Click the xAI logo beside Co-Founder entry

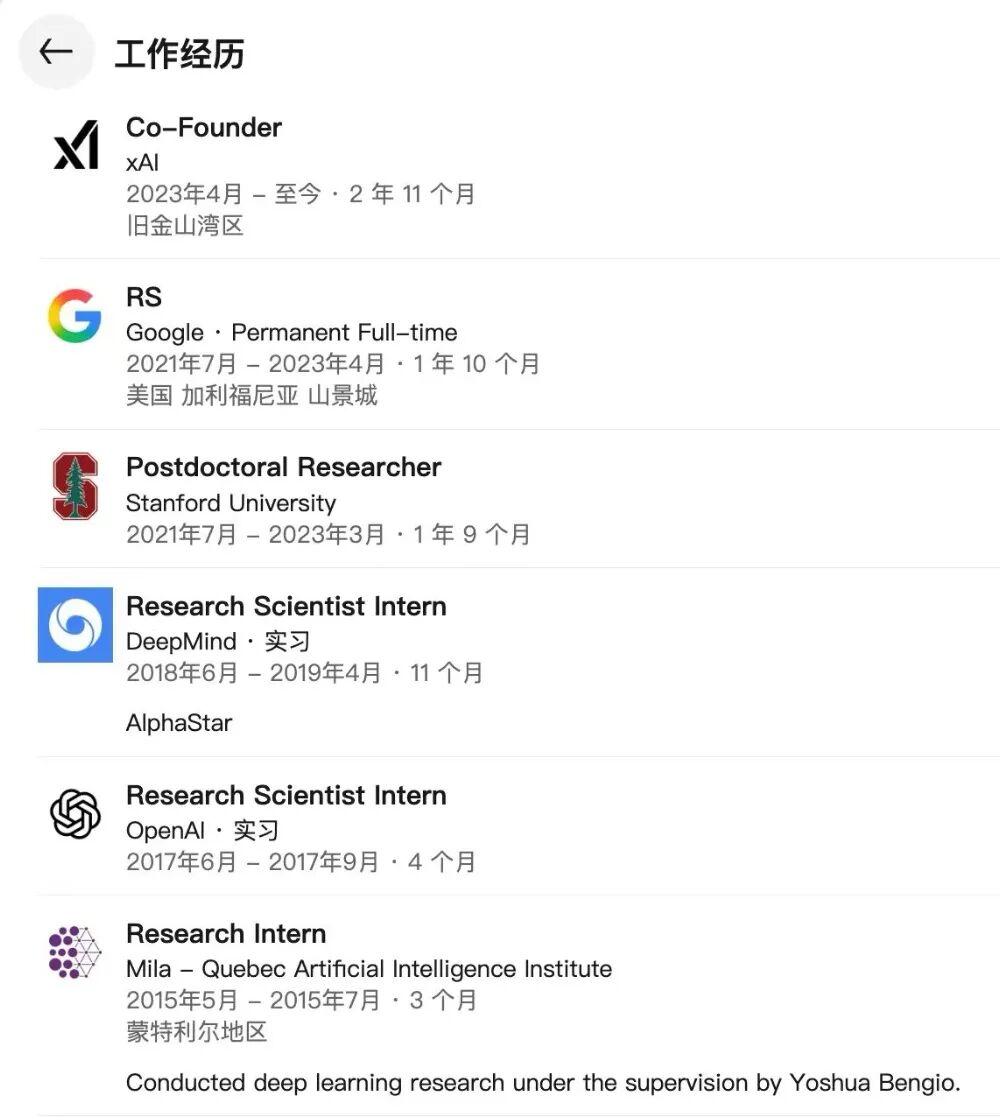[75, 145]
